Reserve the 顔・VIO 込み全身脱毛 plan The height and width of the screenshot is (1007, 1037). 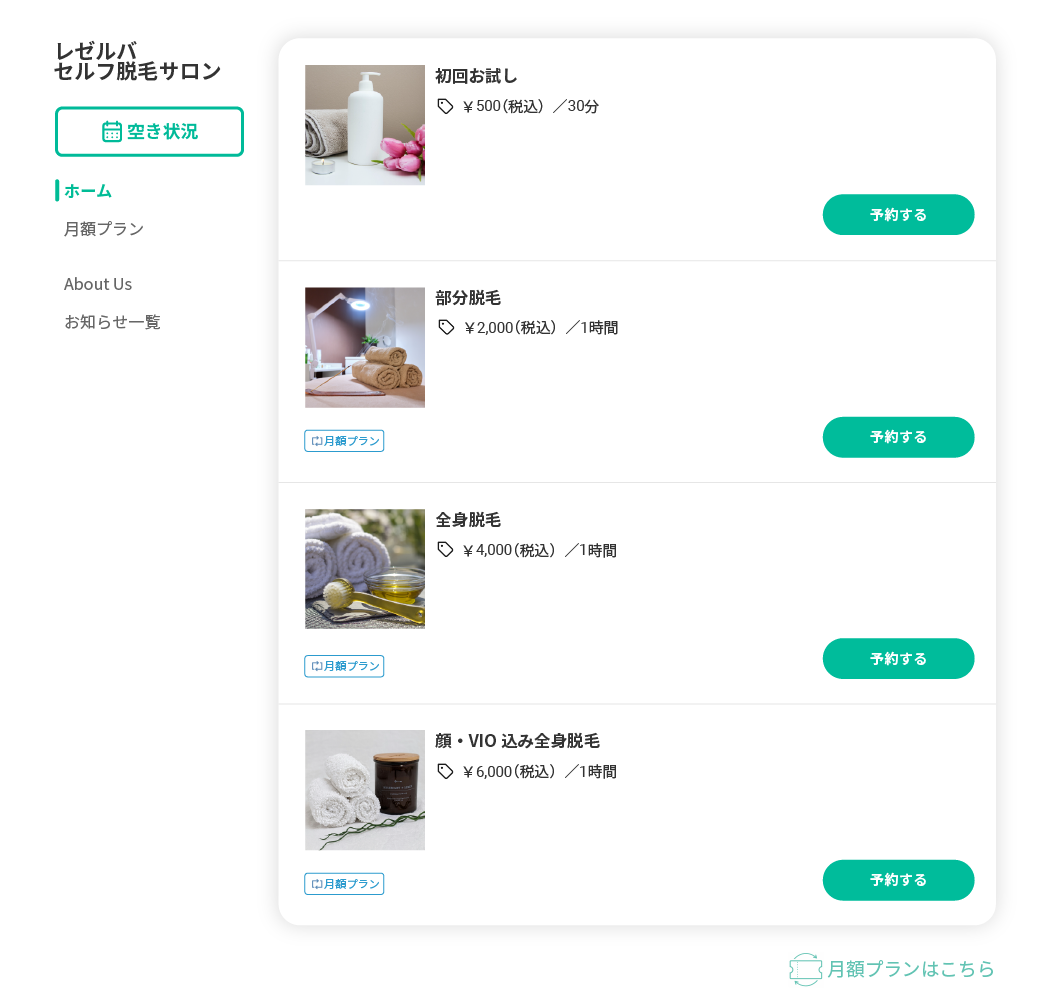click(897, 880)
